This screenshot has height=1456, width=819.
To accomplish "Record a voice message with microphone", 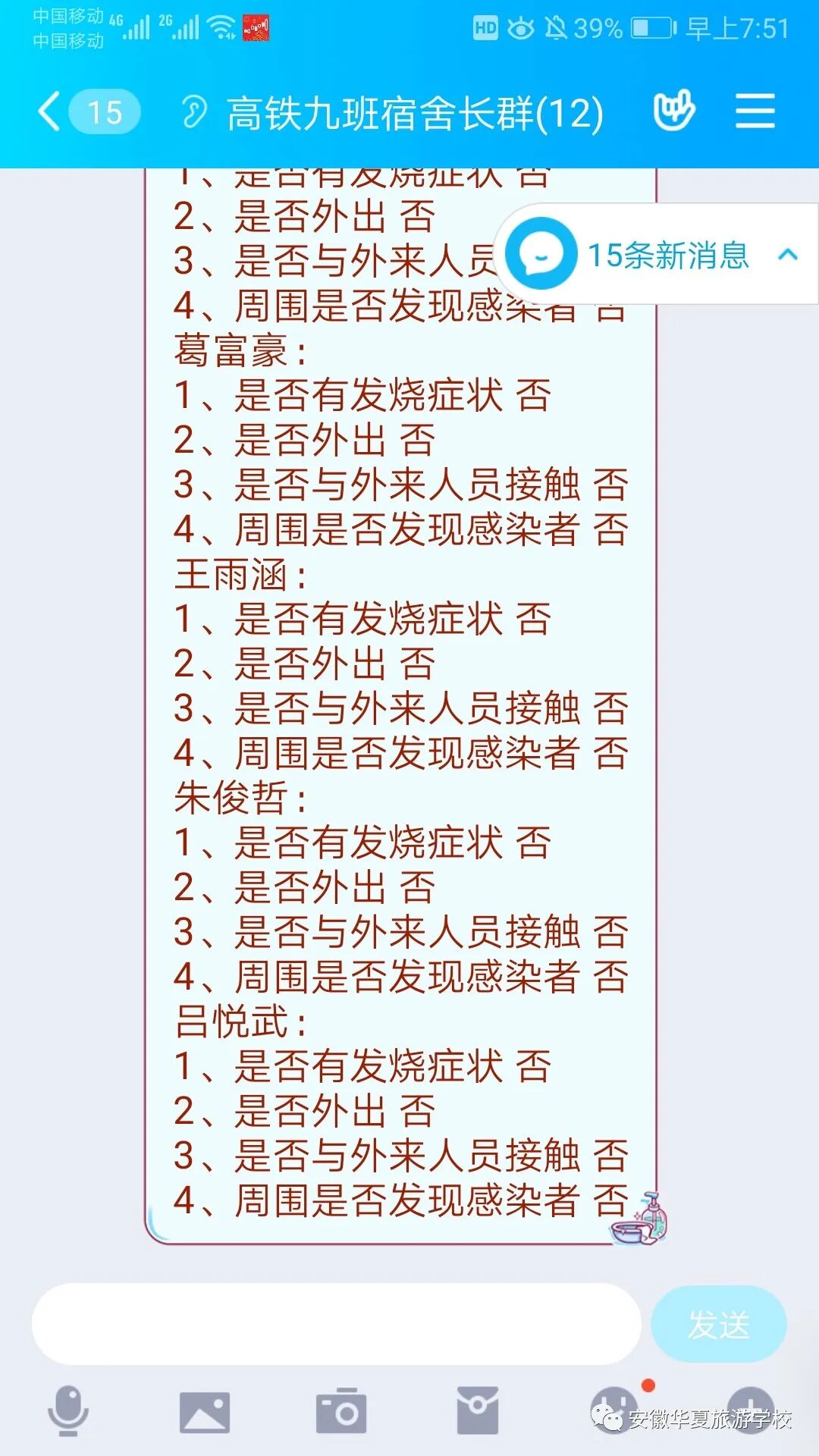I will tap(68, 1410).
